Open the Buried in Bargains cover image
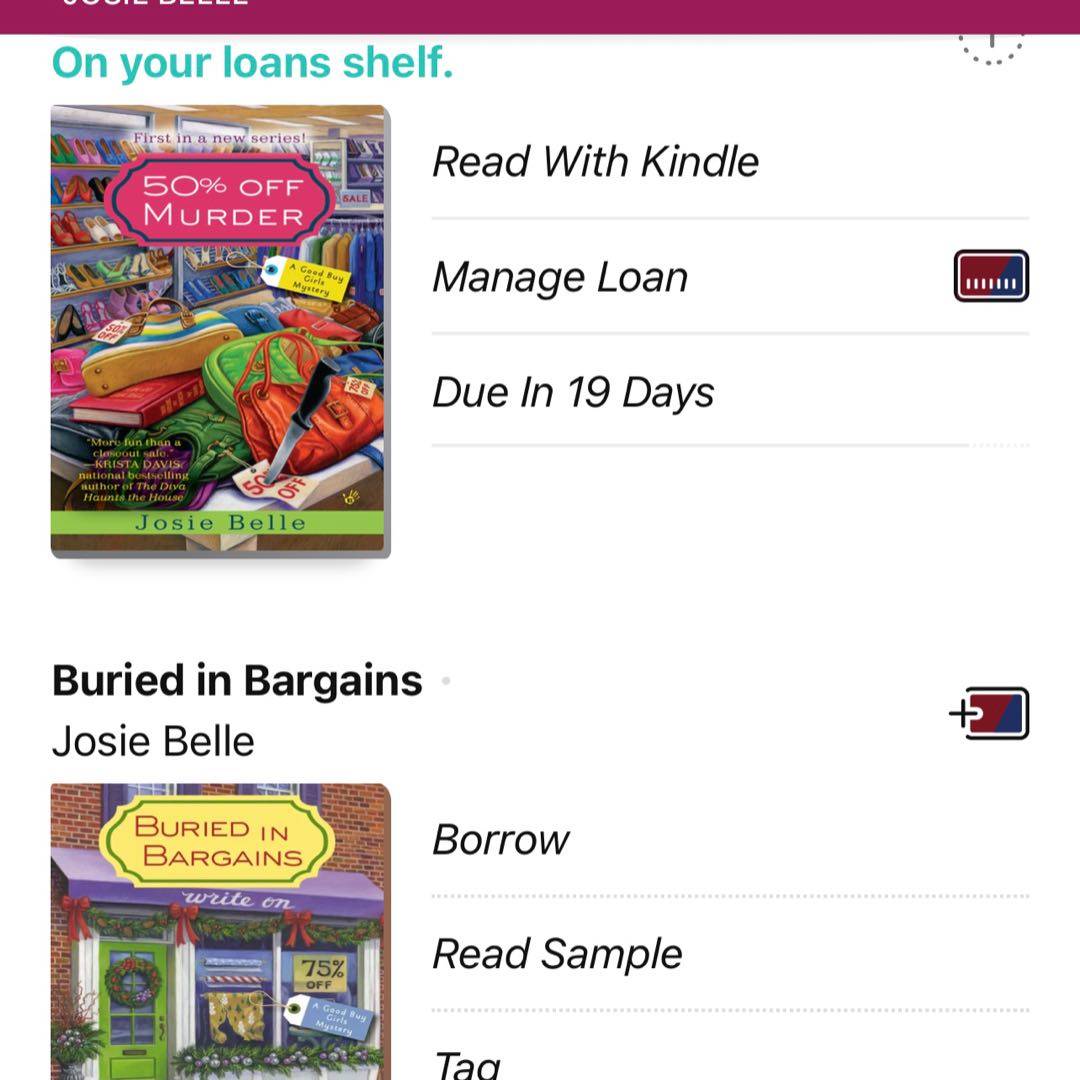This screenshot has width=1080, height=1080. (x=219, y=930)
